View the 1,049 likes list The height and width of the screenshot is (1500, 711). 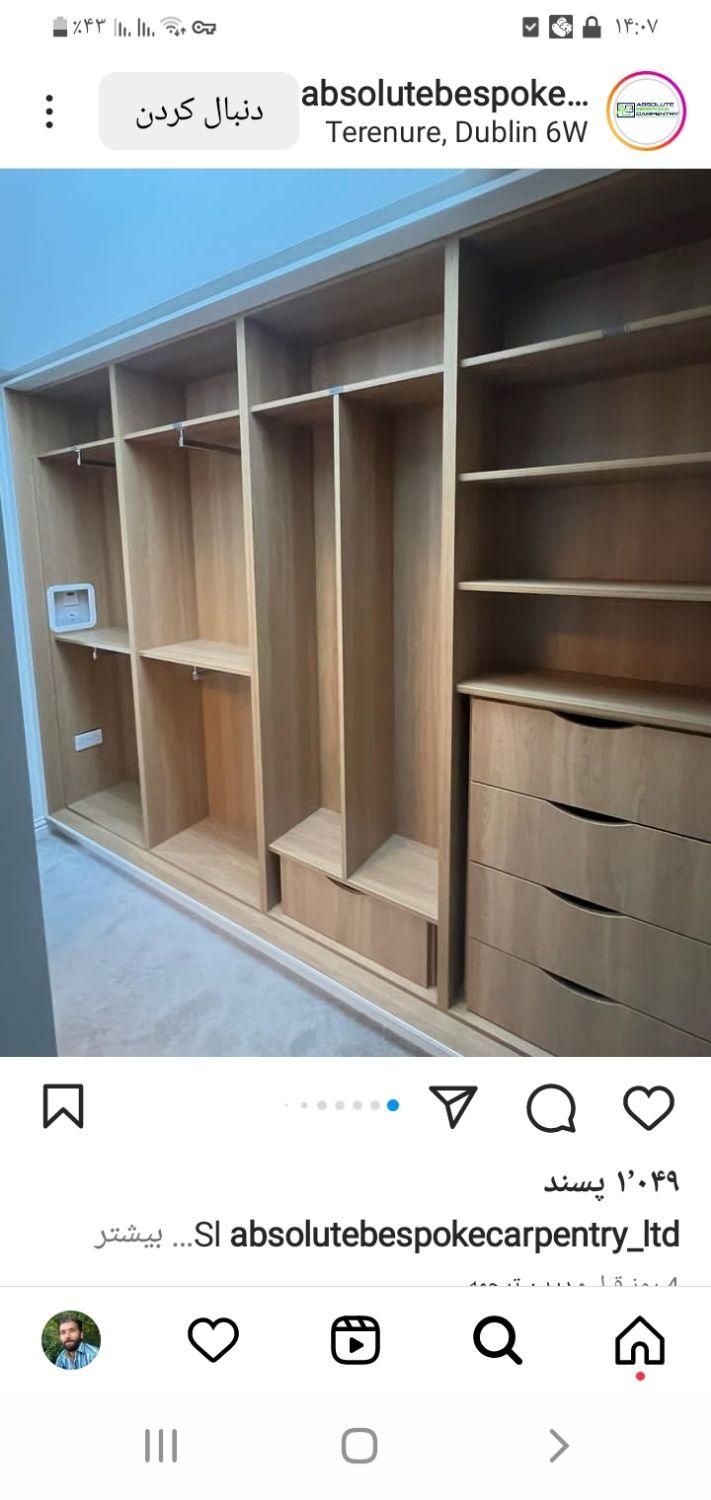coord(611,1181)
